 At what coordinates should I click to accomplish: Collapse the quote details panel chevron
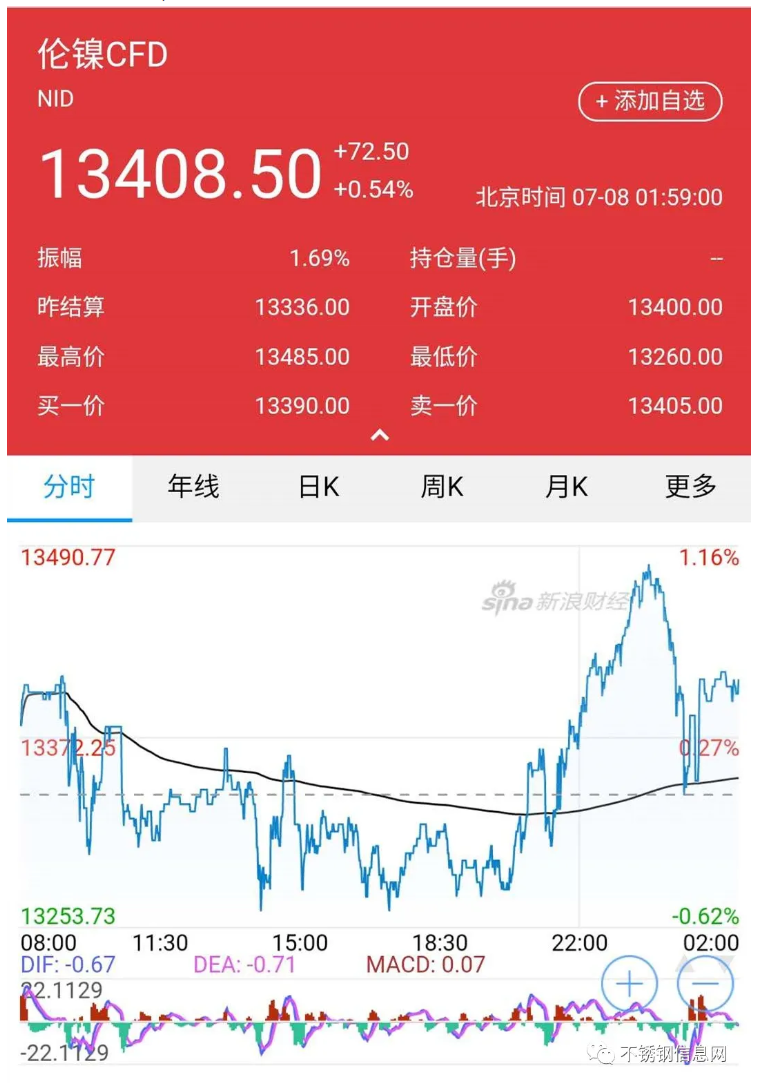(x=379, y=436)
